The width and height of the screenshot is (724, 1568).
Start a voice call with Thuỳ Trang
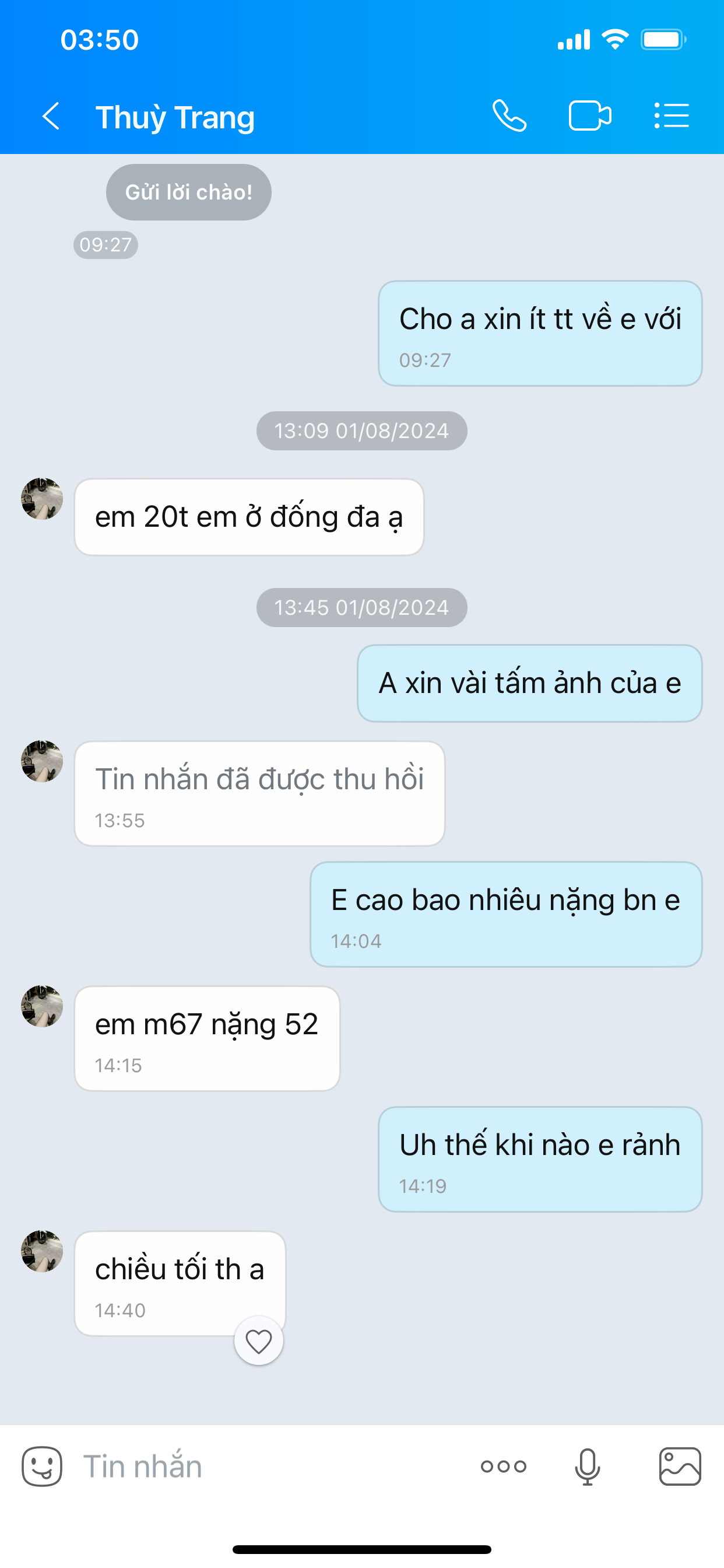(509, 116)
